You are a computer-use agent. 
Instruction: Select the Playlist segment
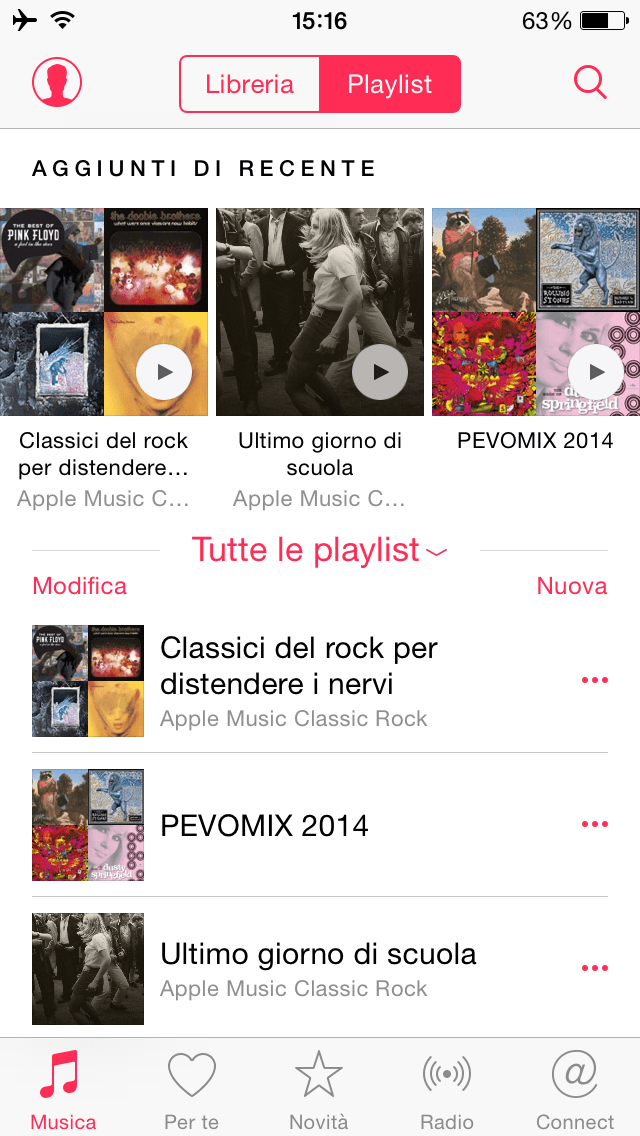pyautogui.click(x=390, y=84)
